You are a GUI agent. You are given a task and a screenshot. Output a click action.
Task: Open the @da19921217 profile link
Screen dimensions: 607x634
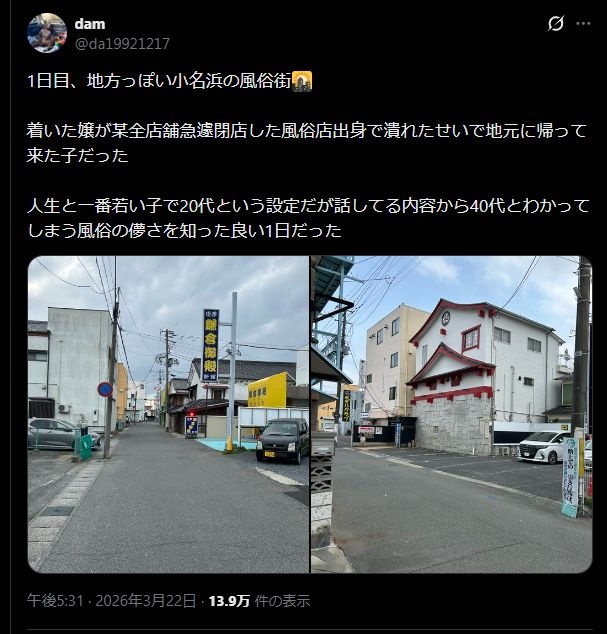(x=121, y=43)
